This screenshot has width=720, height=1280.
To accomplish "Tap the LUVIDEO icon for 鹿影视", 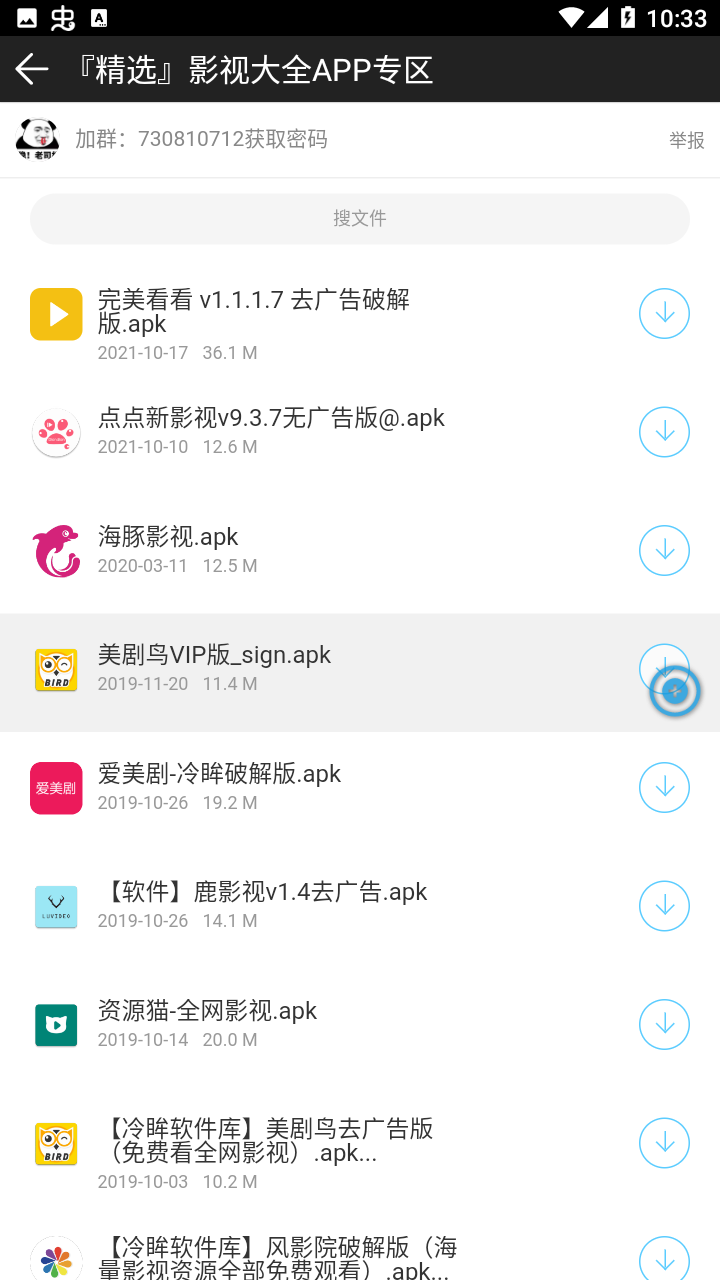I will (56, 906).
